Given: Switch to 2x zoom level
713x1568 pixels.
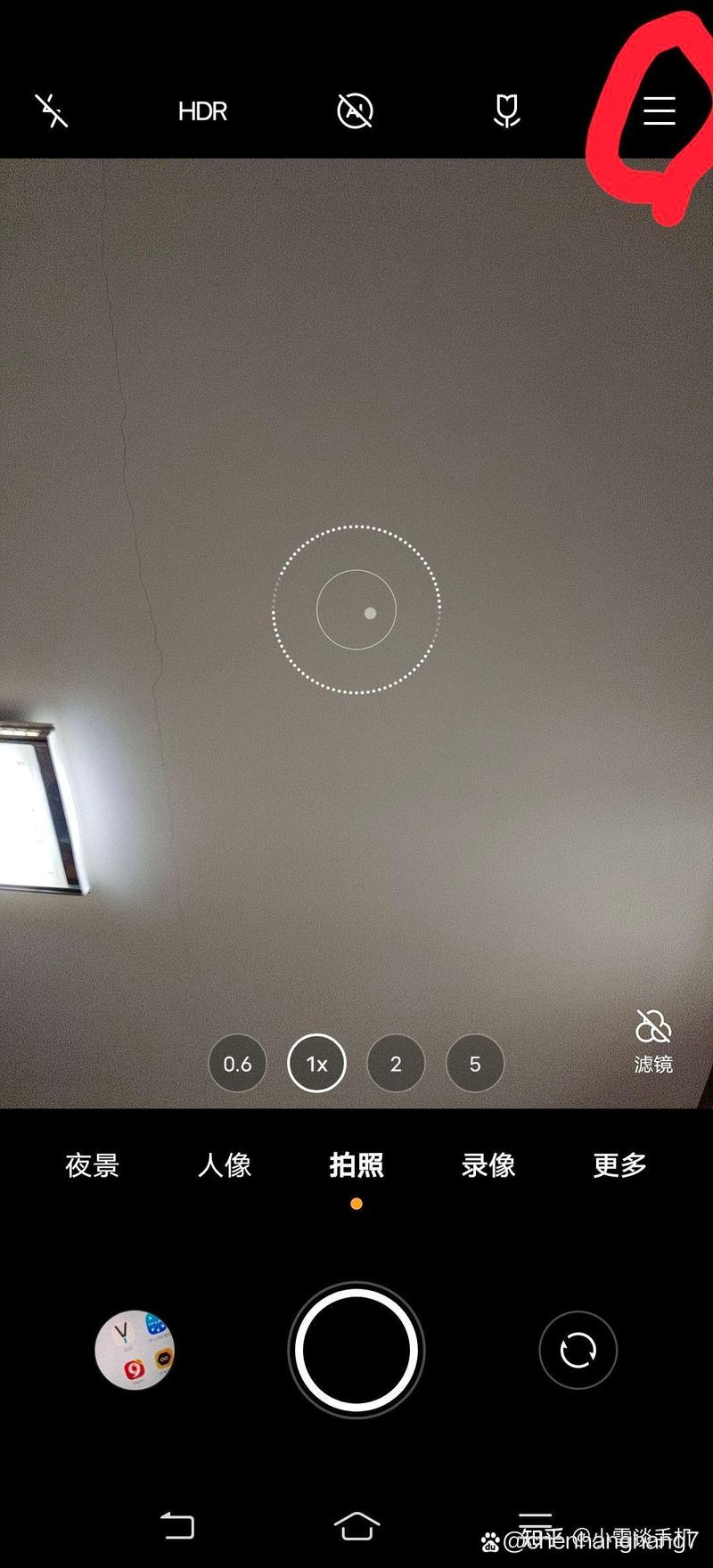Looking at the screenshot, I should (396, 1063).
